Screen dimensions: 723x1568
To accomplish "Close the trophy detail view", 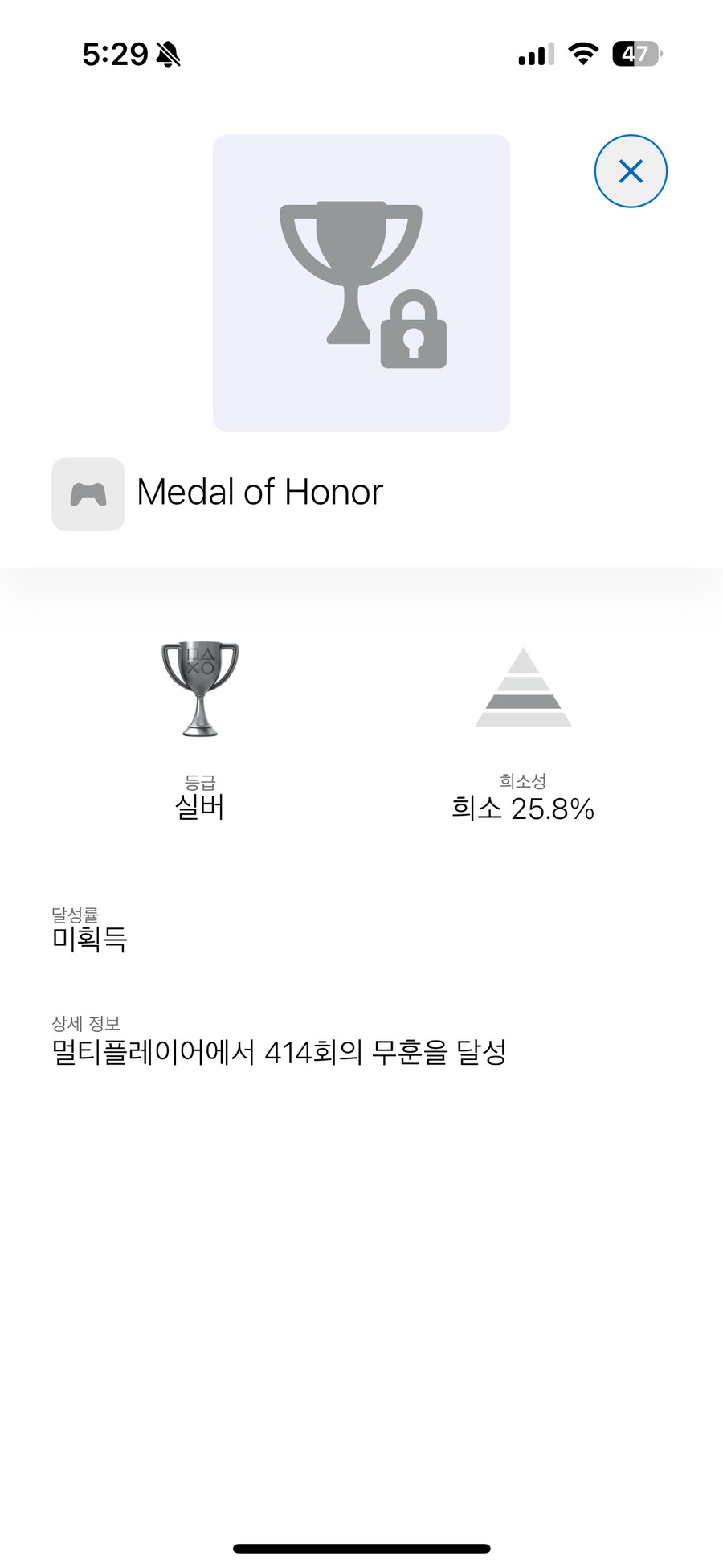I will (630, 170).
